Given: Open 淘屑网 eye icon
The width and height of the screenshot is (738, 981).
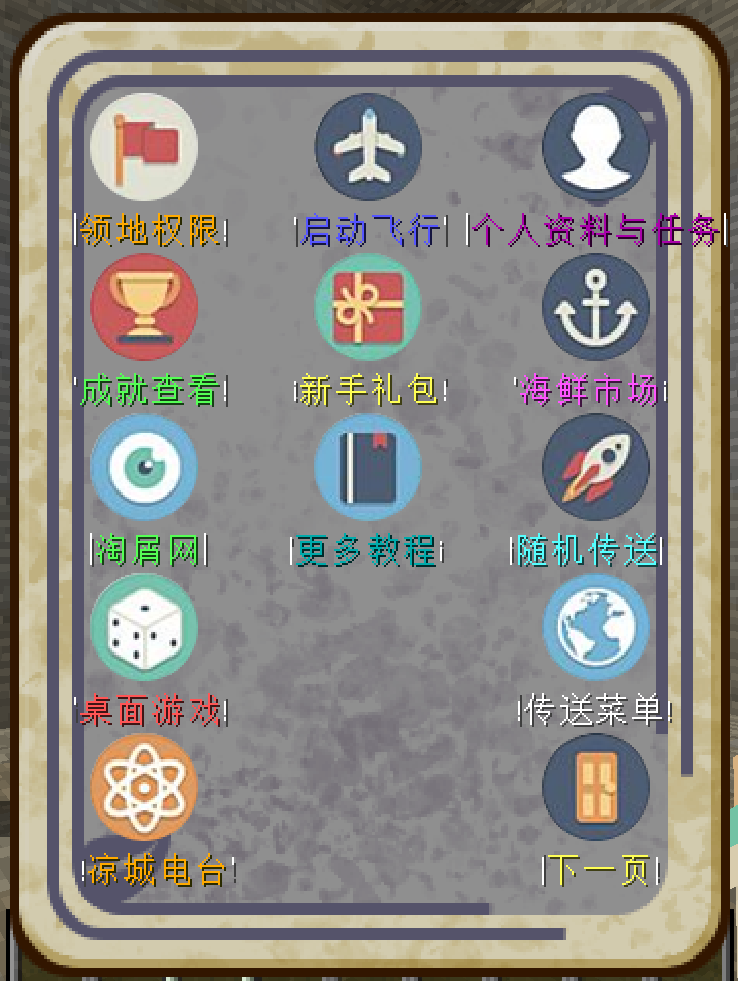Looking at the screenshot, I should [x=144, y=467].
